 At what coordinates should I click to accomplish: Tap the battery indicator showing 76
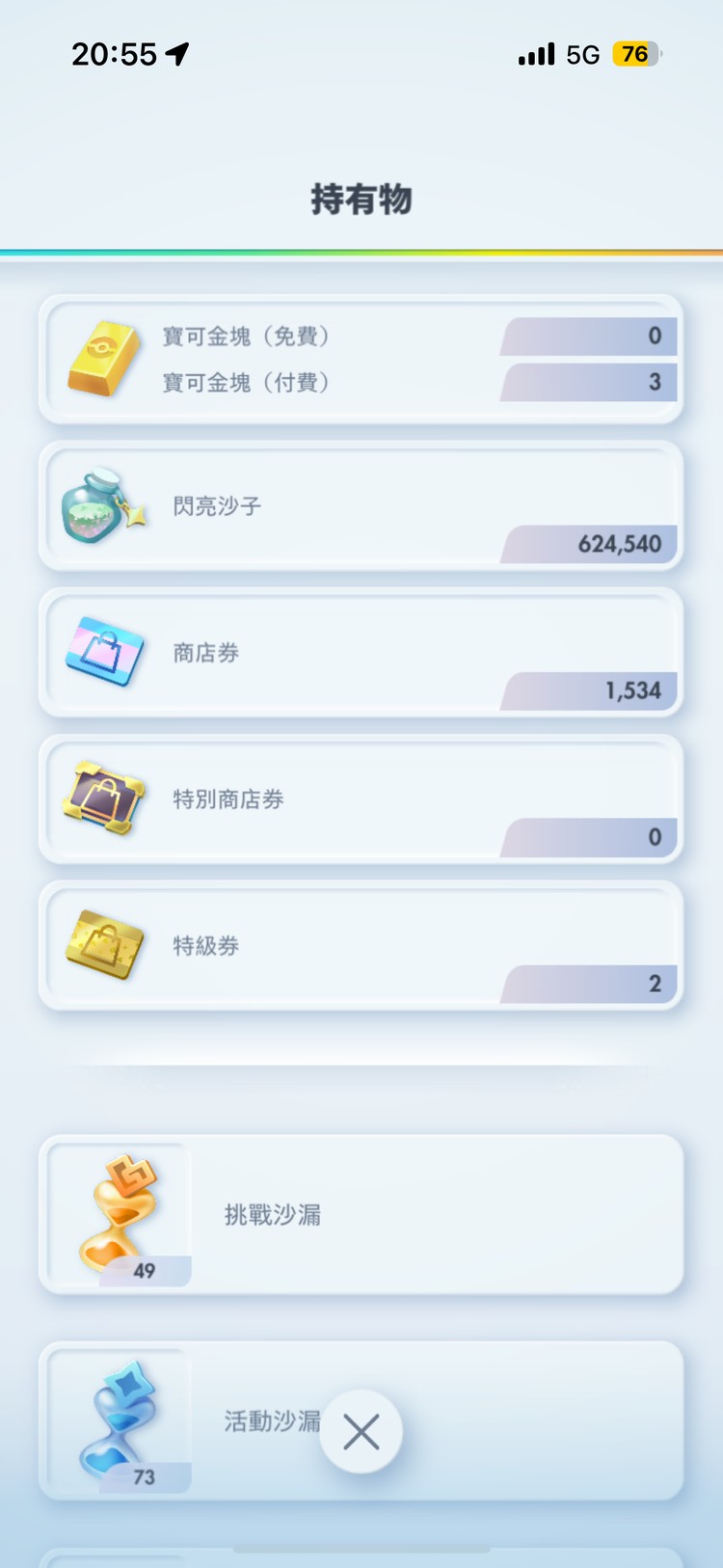point(634,54)
